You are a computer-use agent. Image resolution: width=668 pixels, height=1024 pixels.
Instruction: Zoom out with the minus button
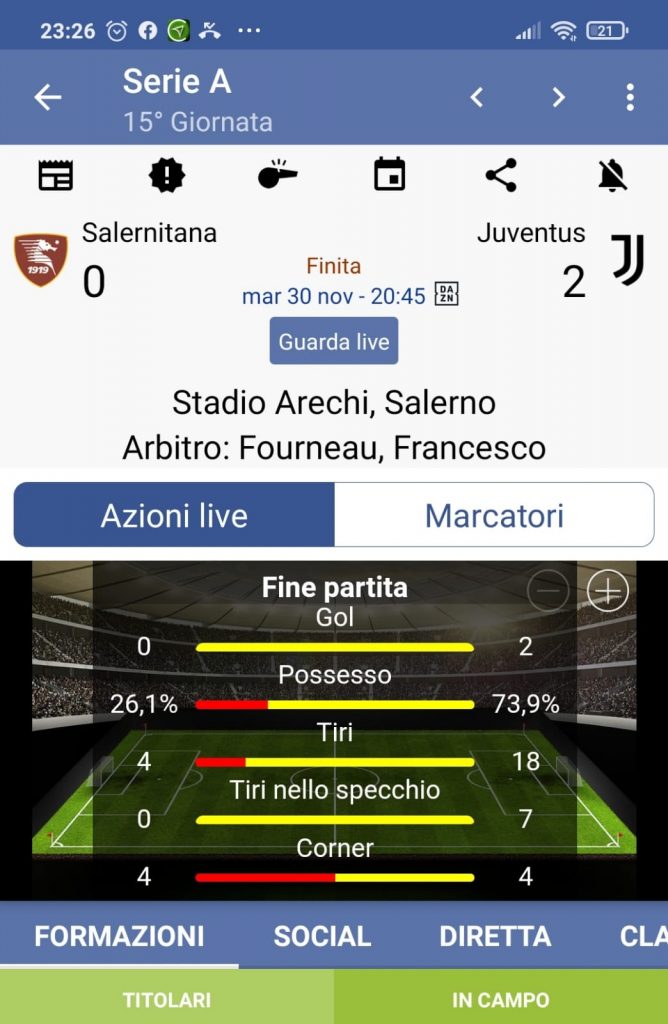pyautogui.click(x=548, y=592)
